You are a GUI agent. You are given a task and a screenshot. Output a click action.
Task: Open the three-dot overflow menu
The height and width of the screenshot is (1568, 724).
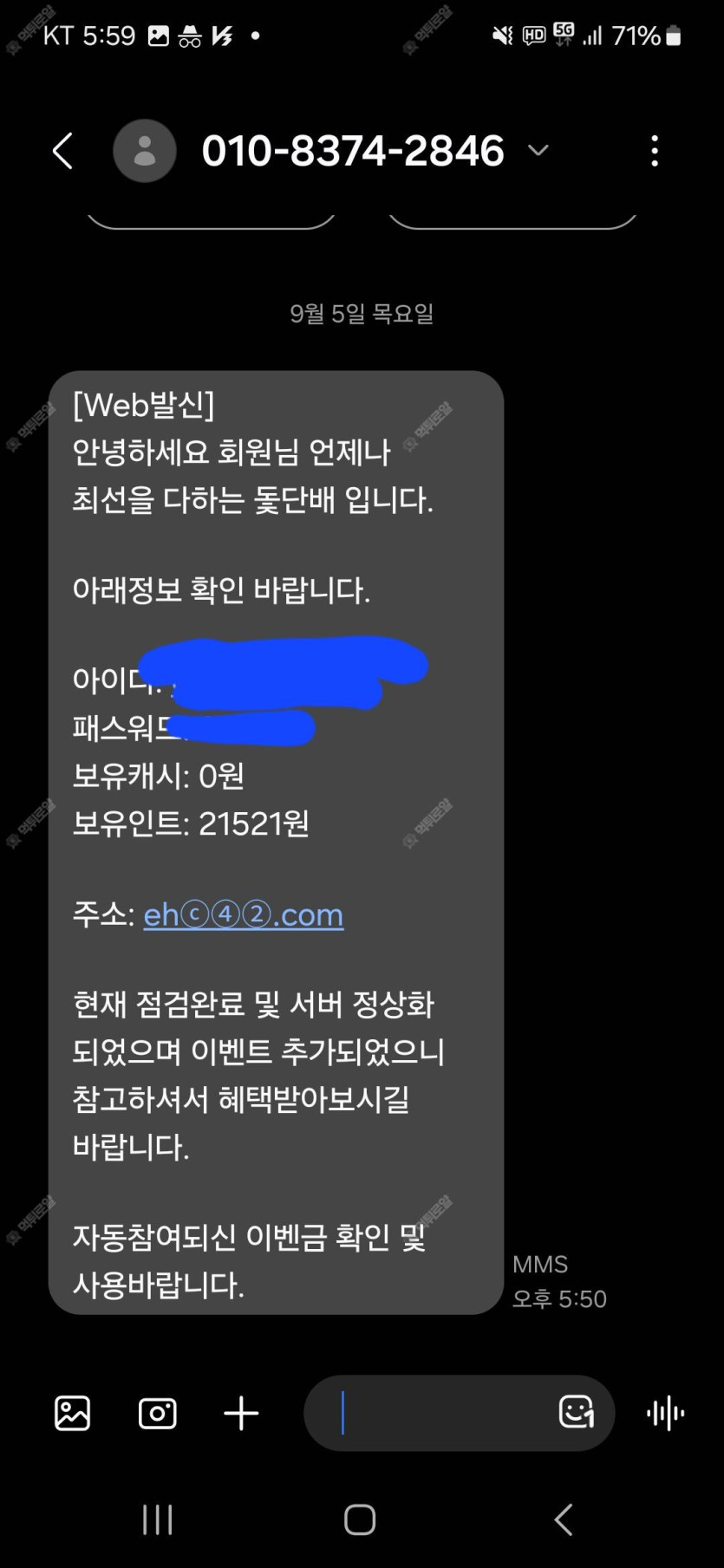coord(655,152)
